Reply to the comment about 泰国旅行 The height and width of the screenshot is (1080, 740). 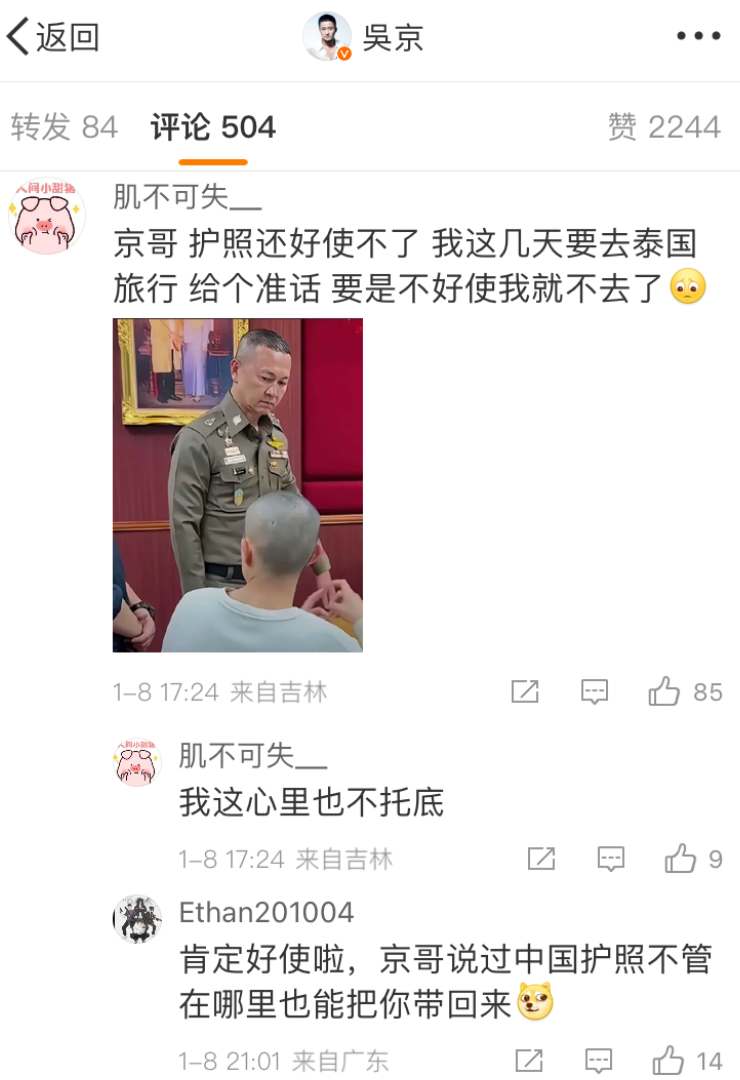(595, 691)
